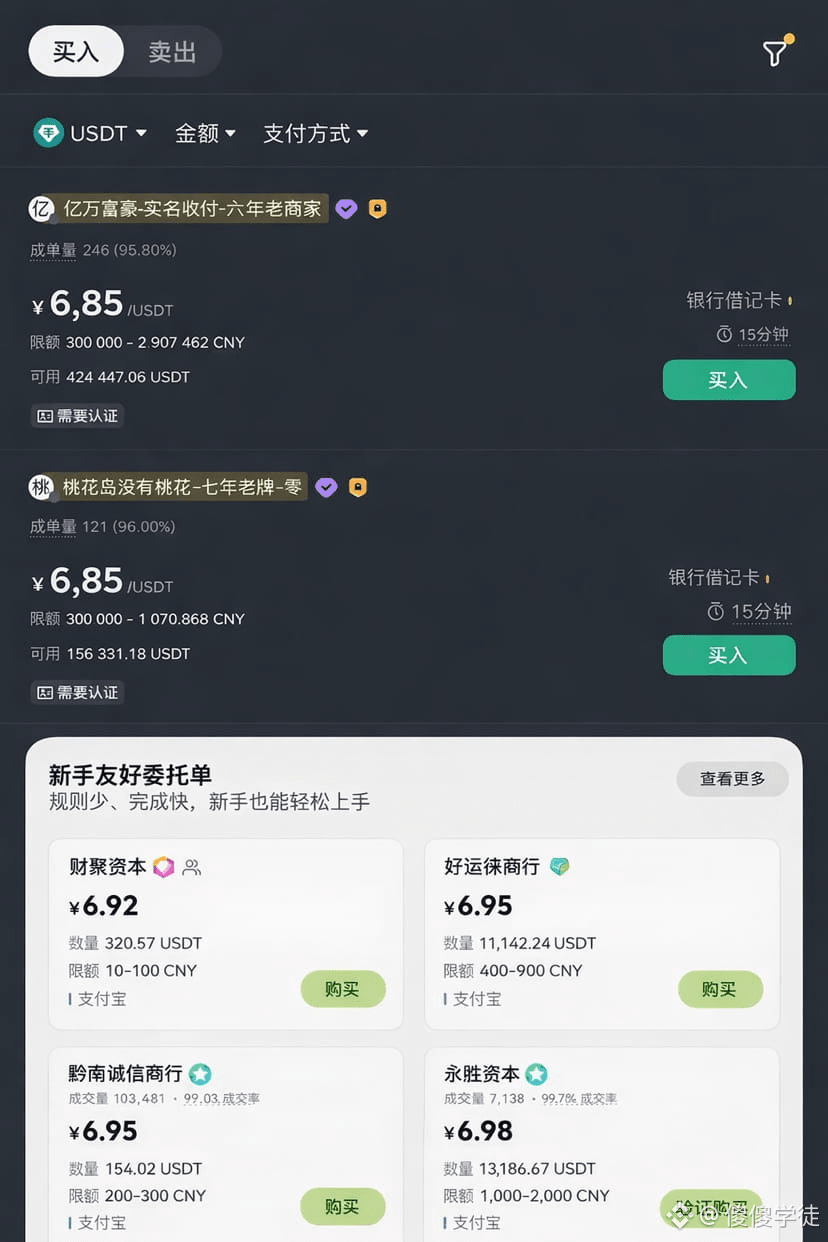Click the purple verified badge beside 亿万富豪
828x1242 pixels.
[x=346, y=208]
